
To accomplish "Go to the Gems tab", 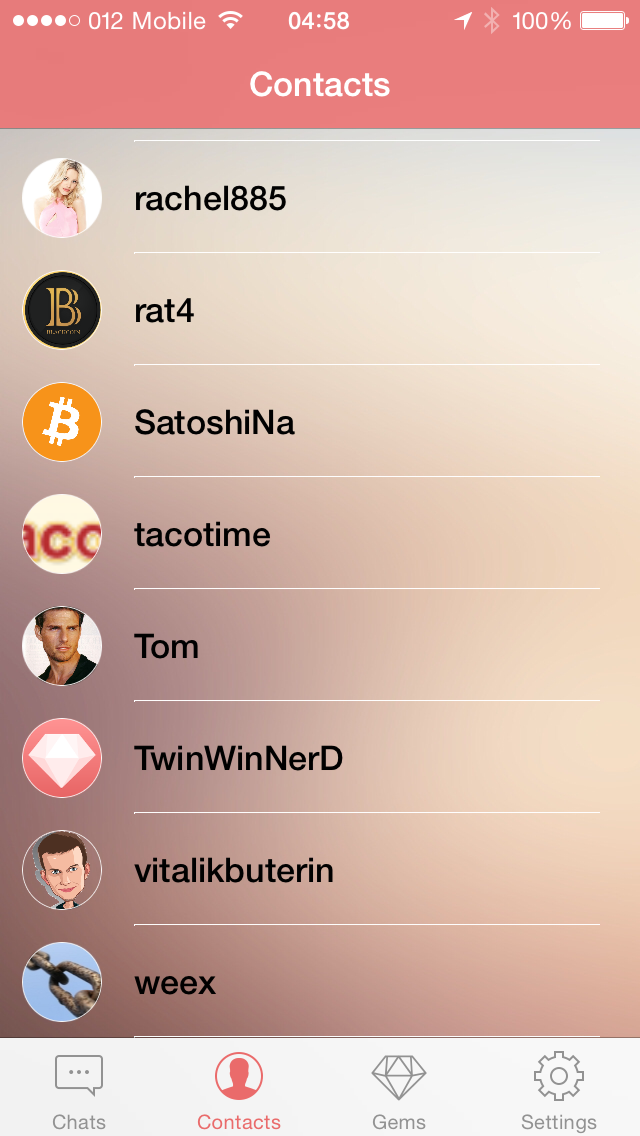I will (399, 1090).
